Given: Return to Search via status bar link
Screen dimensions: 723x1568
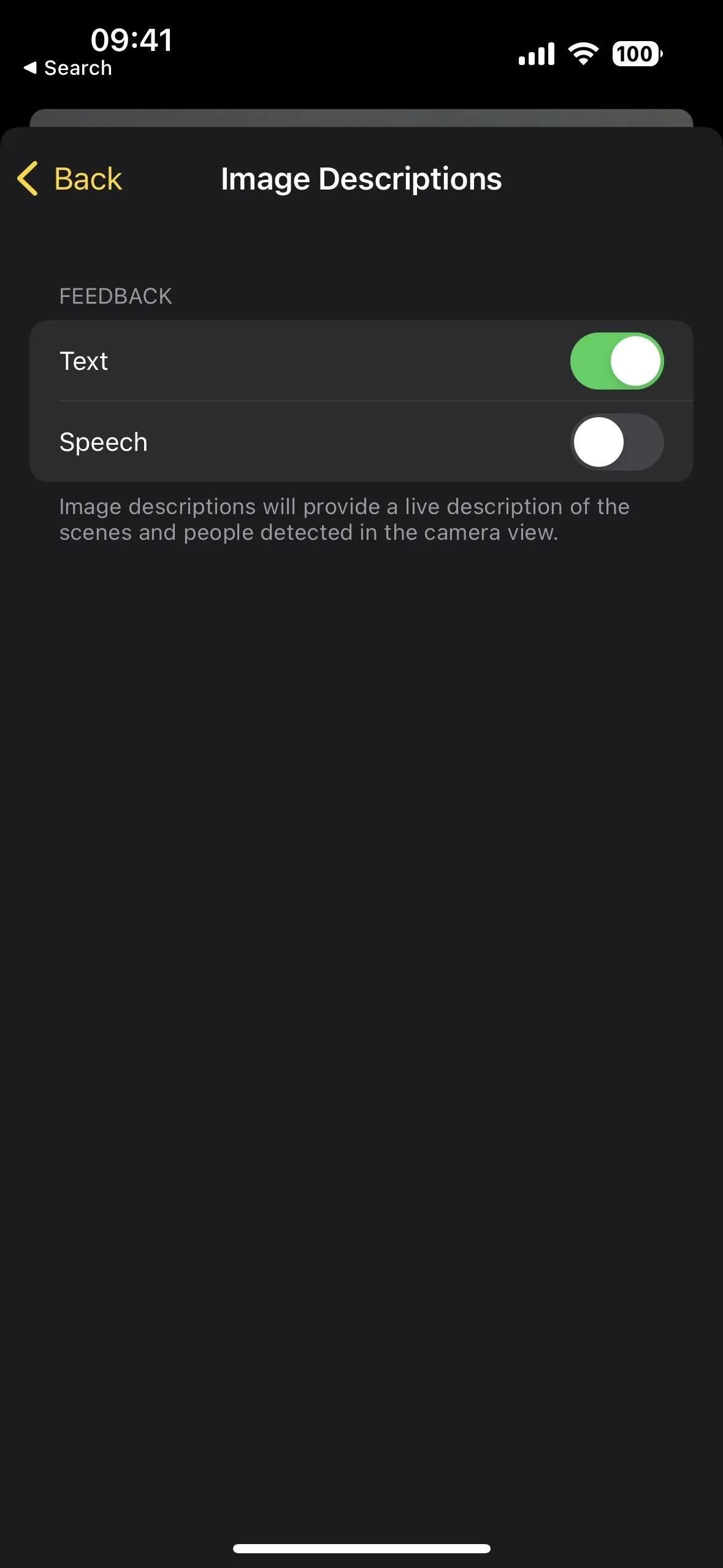Looking at the screenshot, I should point(68,68).
